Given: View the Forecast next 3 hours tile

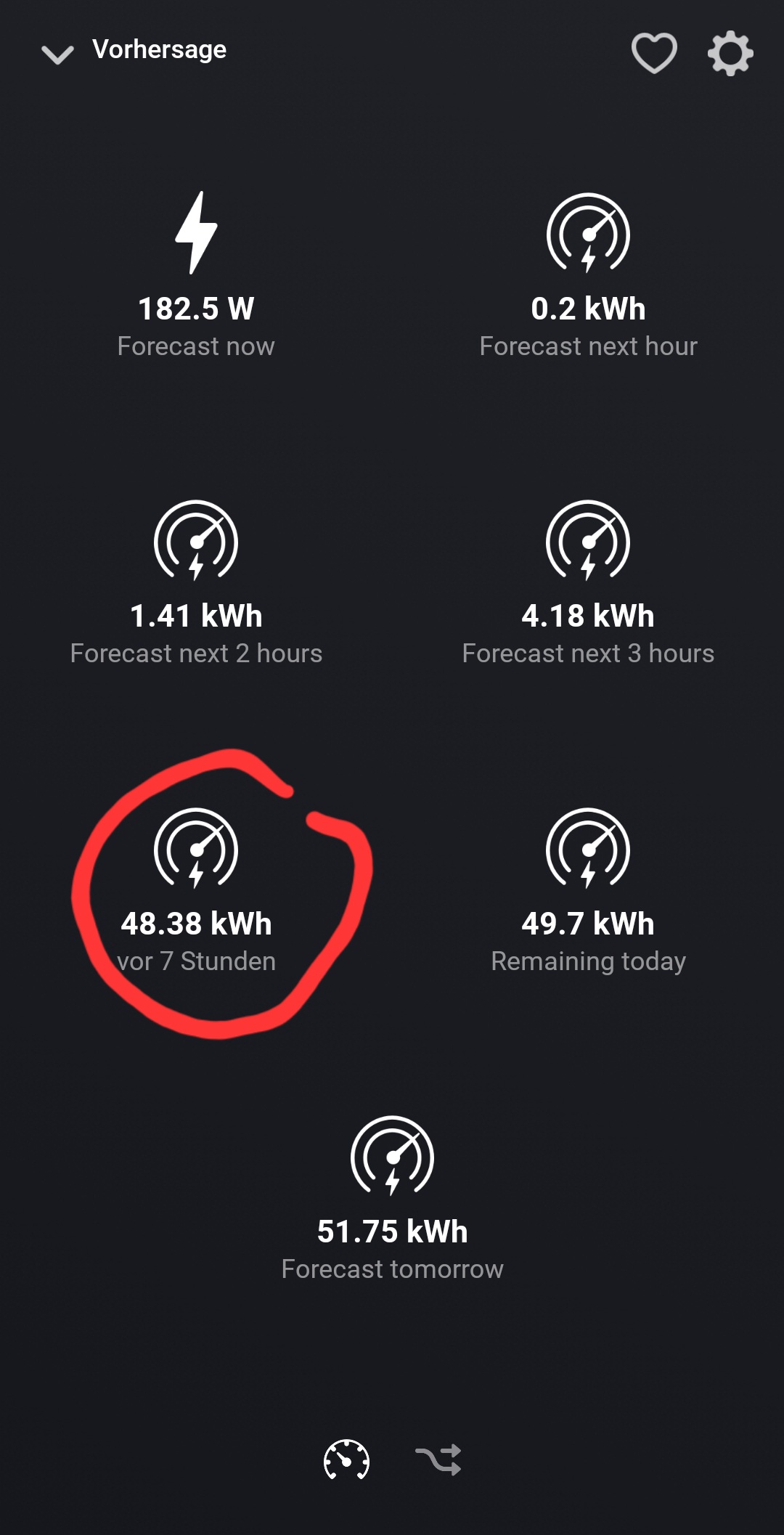Looking at the screenshot, I should 588,583.
